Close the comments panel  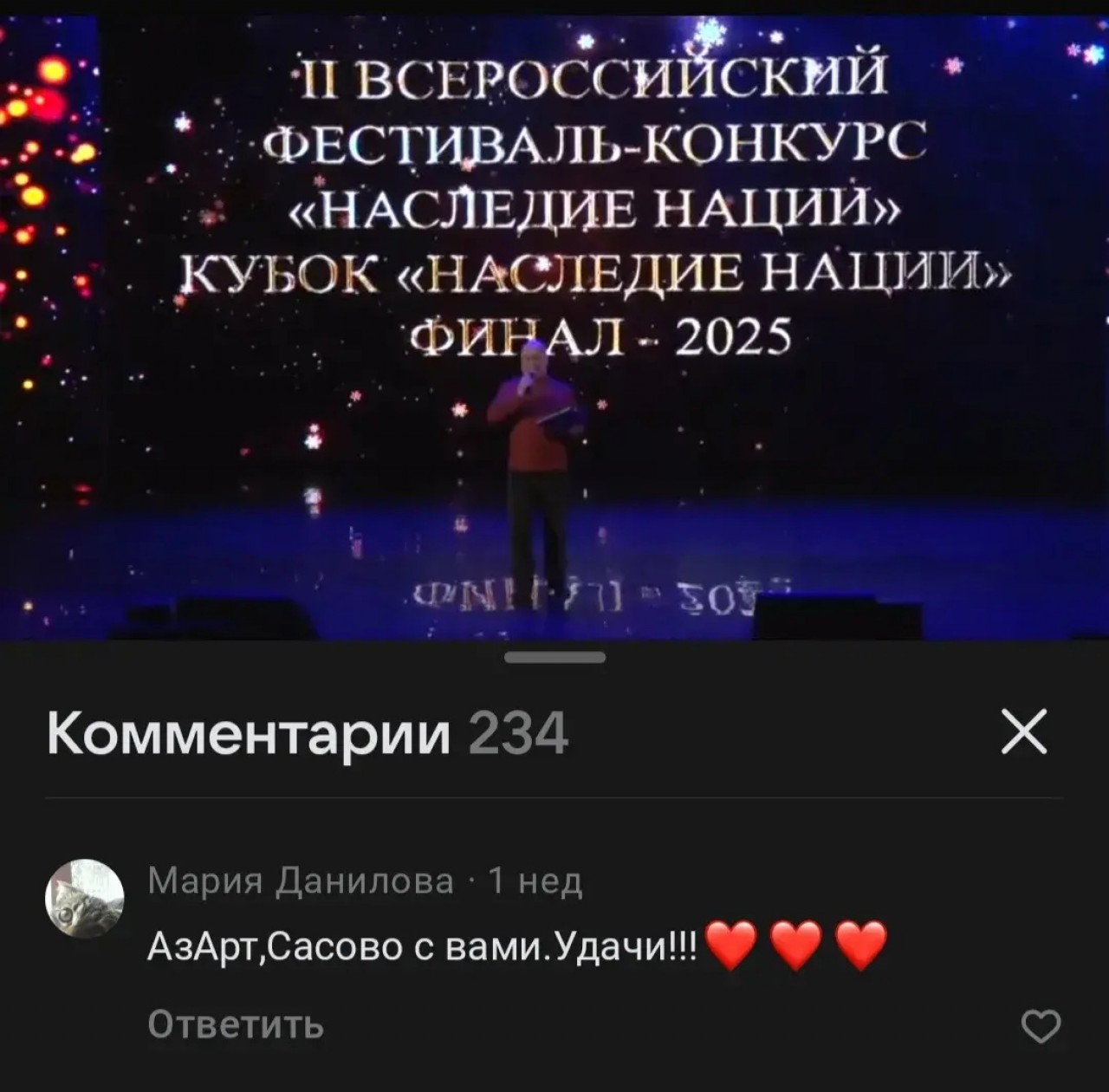pyautogui.click(x=1023, y=732)
